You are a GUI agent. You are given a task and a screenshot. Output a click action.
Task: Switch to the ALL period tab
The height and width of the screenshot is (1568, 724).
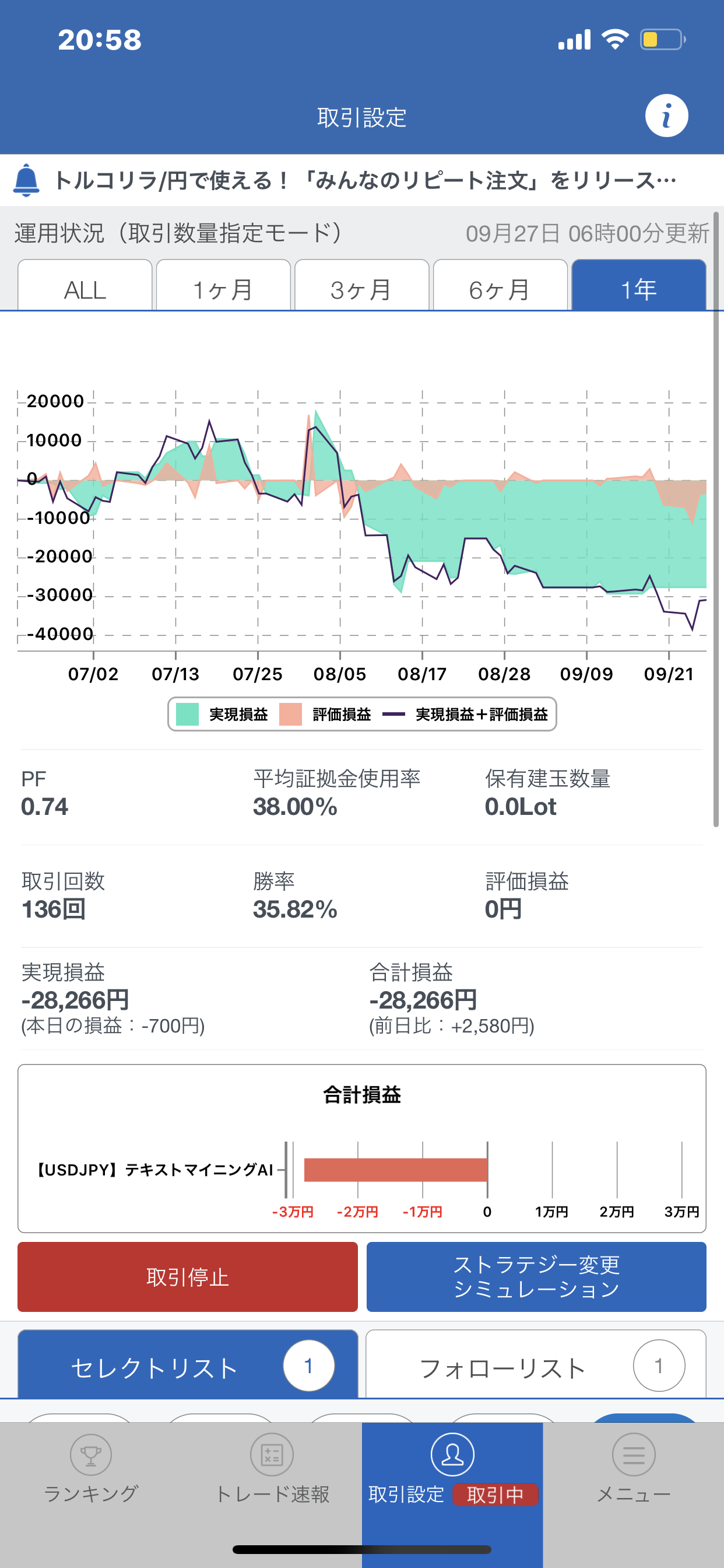[x=85, y=288]
